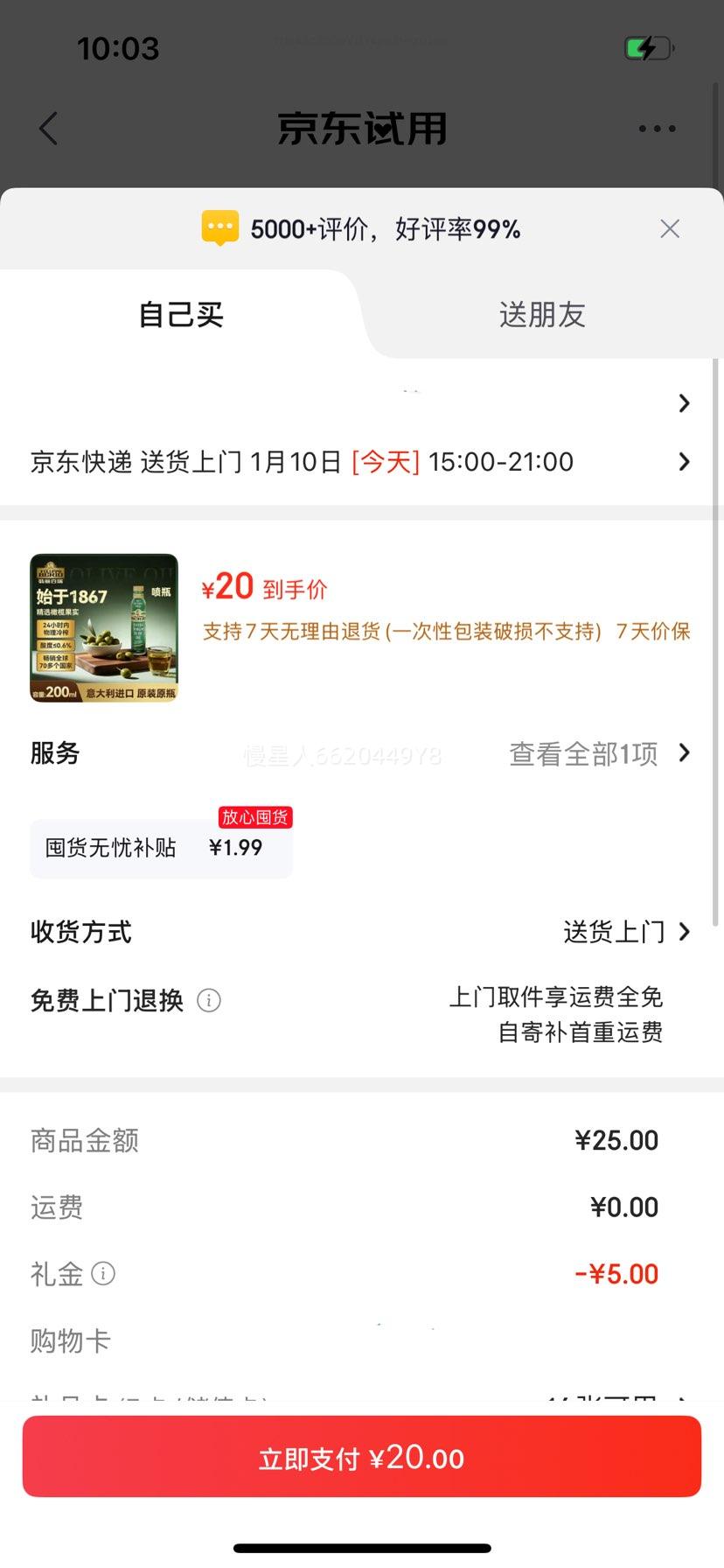This screenshot has width=724, height=1568.
Task: Change 收货方式 from 送货上门
Action: click(x=627, y=933)
